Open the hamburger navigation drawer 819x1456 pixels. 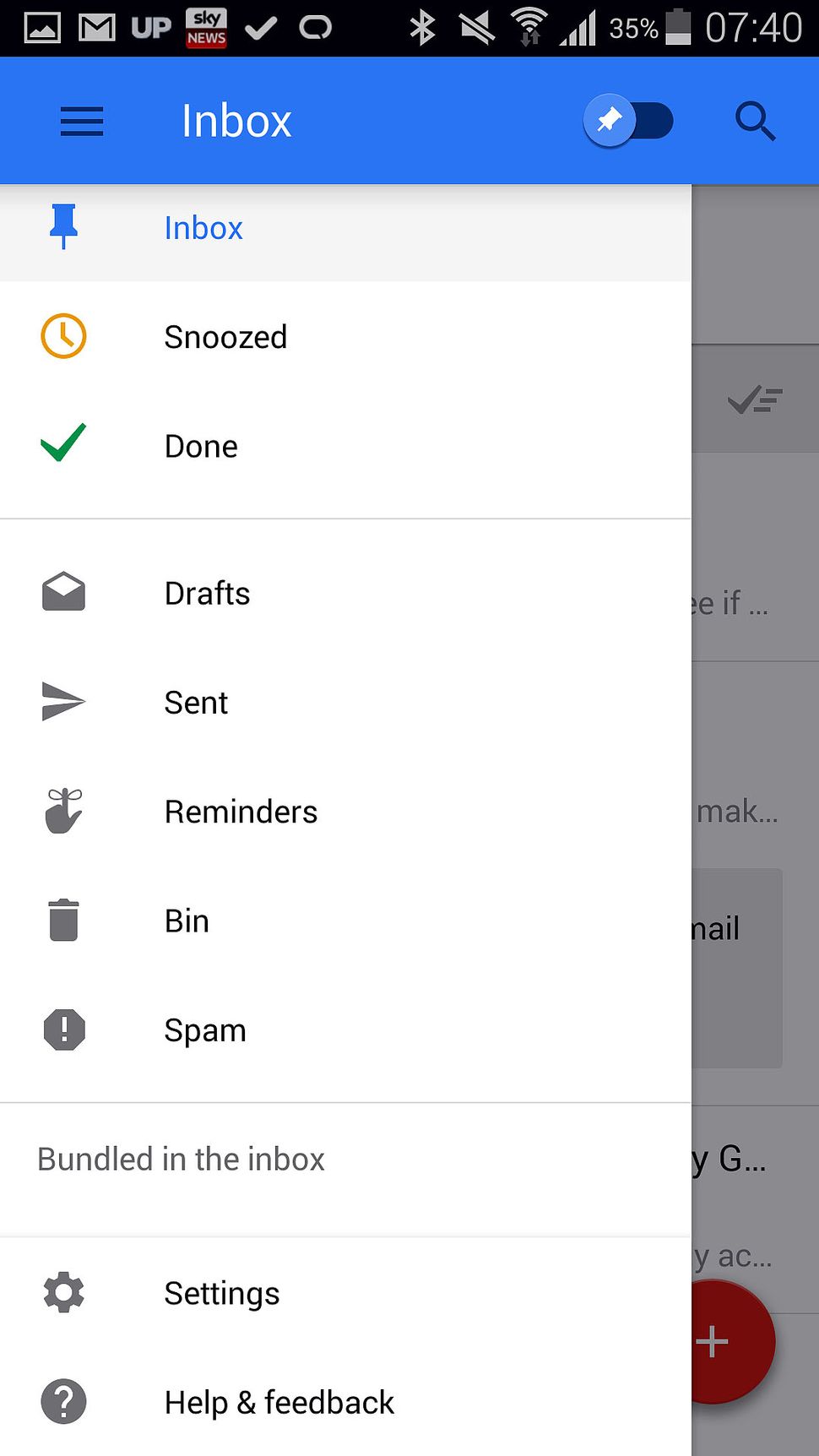(81, 121)
